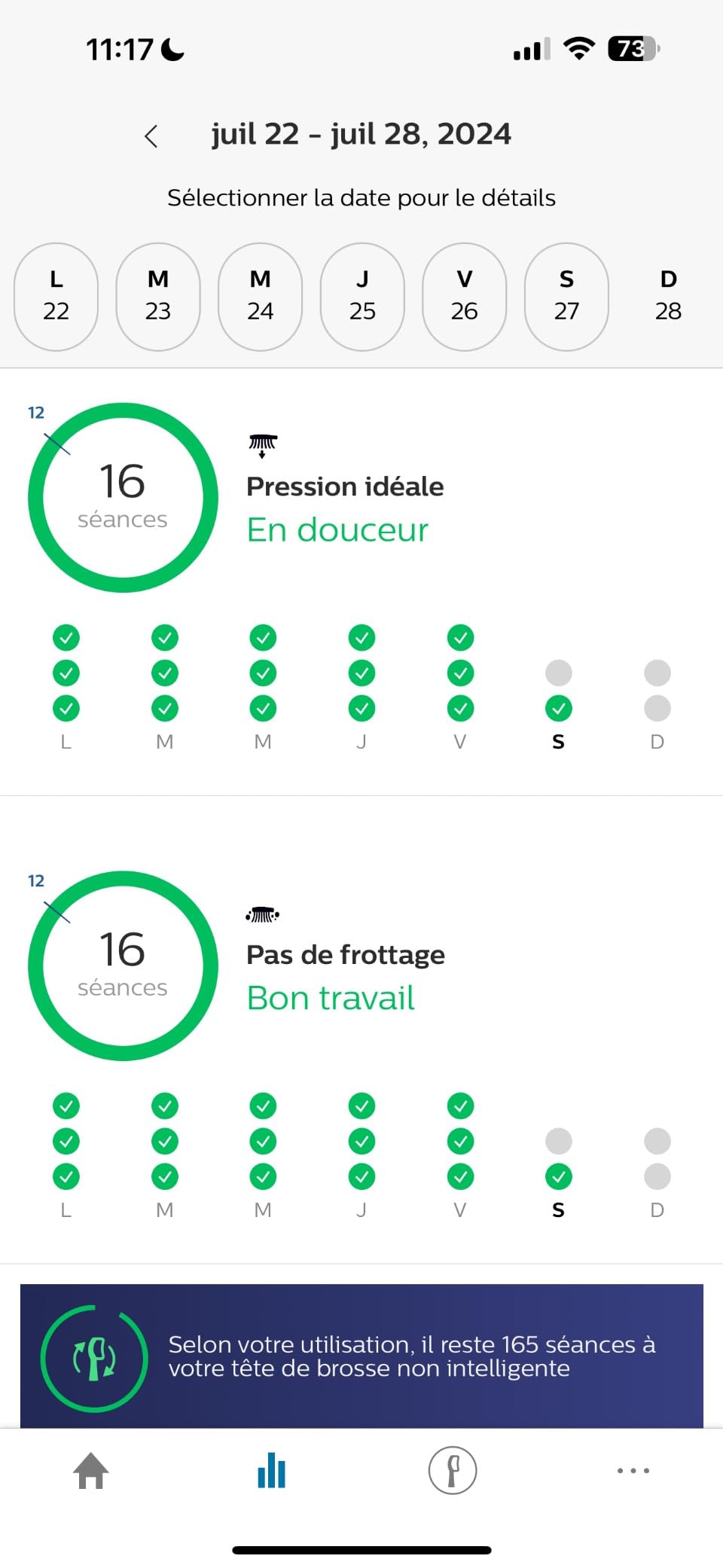Switch to the statistics chart tab
The image size is (723, 1568).
click(x=271, y=1470)
